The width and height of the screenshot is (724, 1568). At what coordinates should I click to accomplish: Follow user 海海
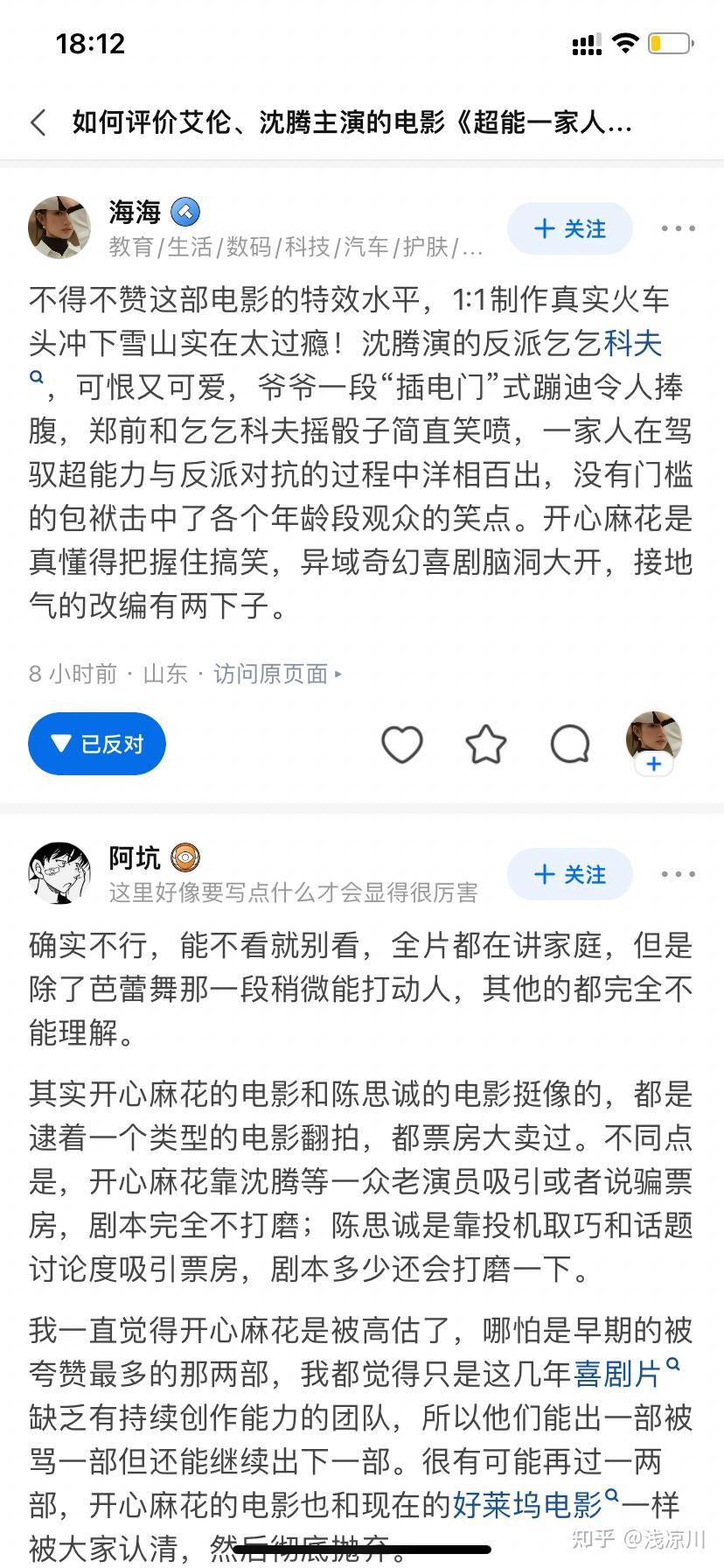570,229
